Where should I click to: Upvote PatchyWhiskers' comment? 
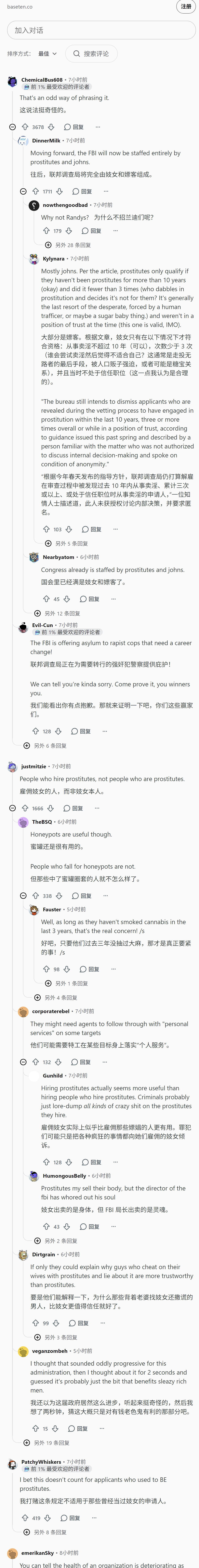click(25, 1518)
